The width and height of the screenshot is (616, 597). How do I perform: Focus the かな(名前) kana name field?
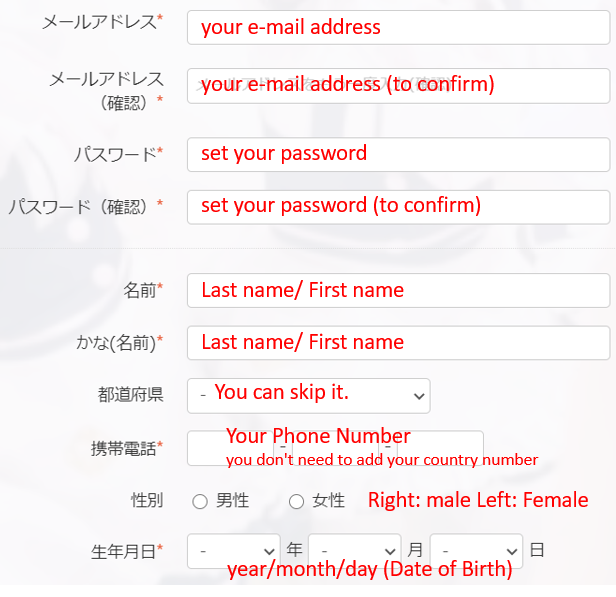click(398, 342)
